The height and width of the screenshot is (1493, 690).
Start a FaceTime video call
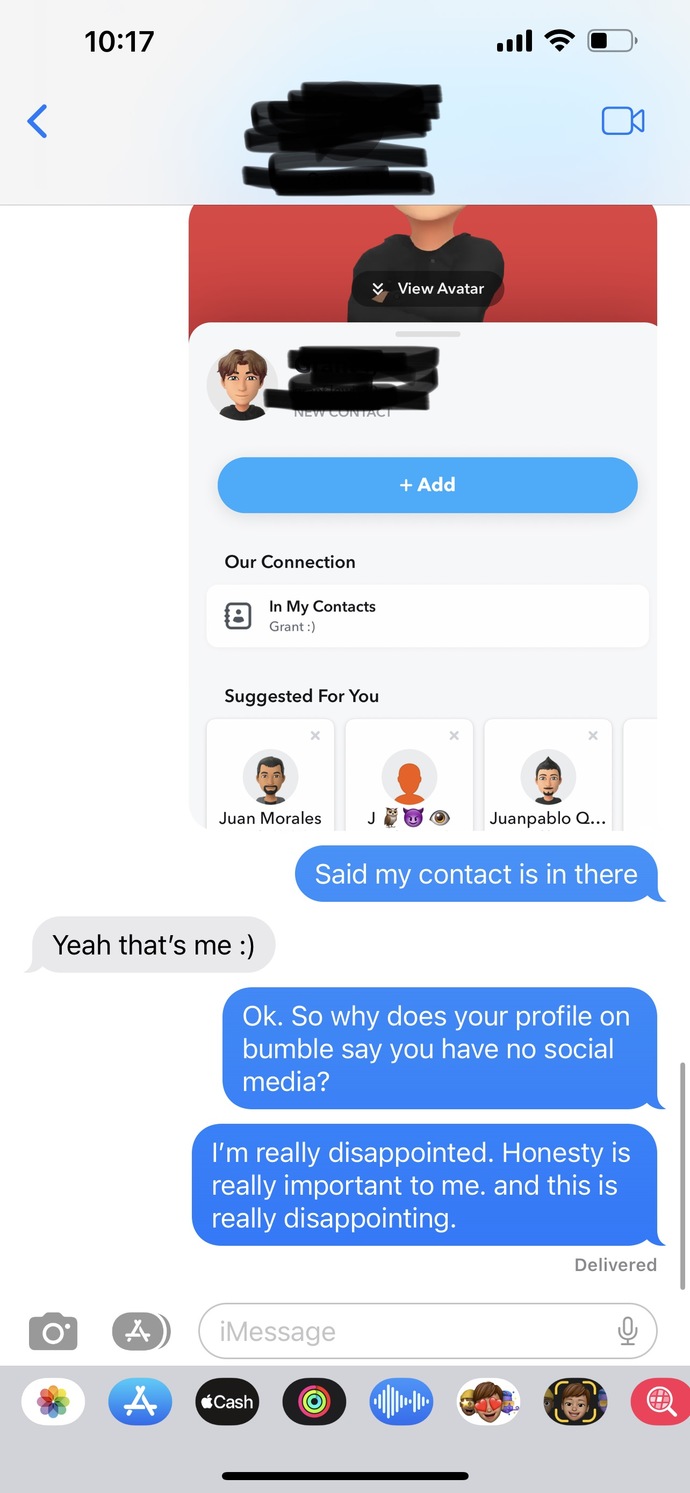[x=622, y=121]
